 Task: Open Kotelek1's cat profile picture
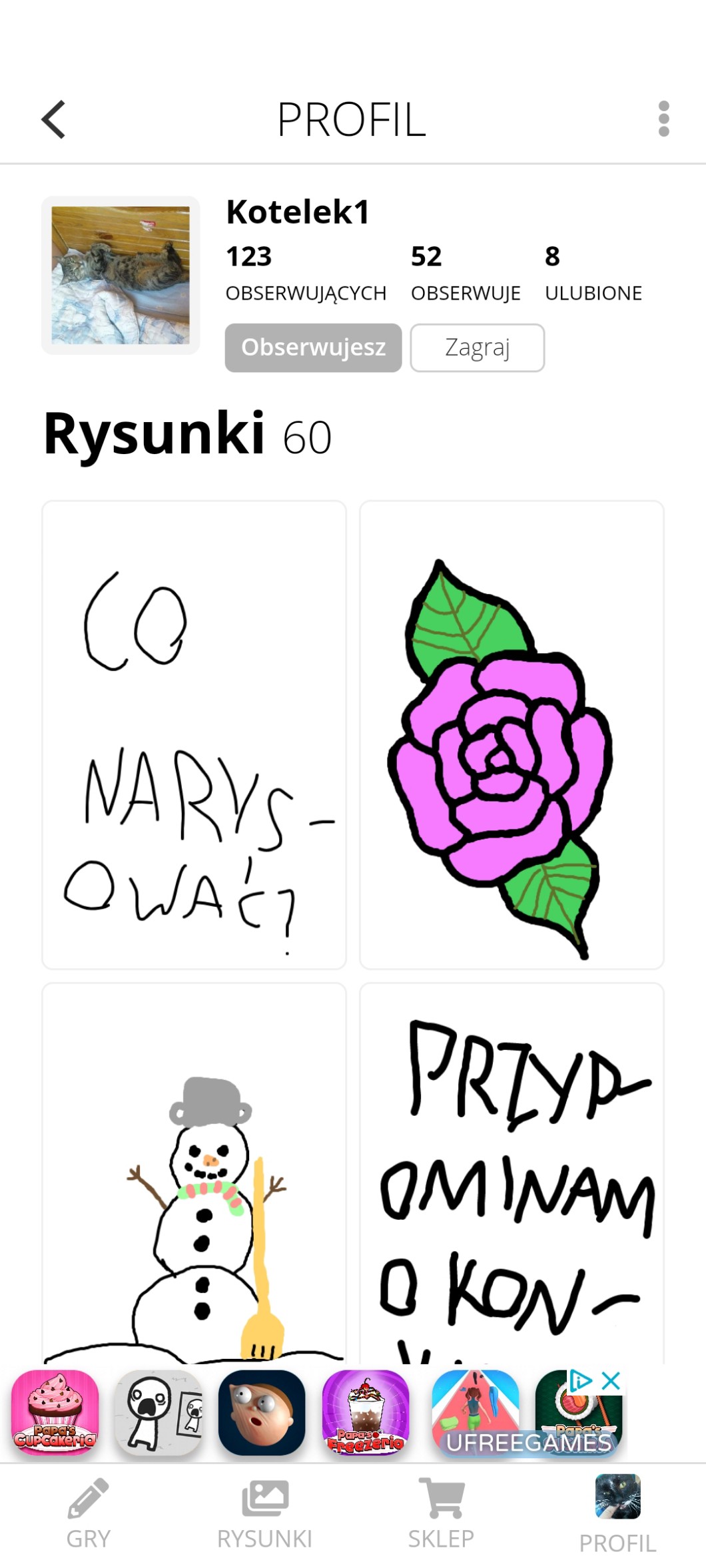pos(121,275)
